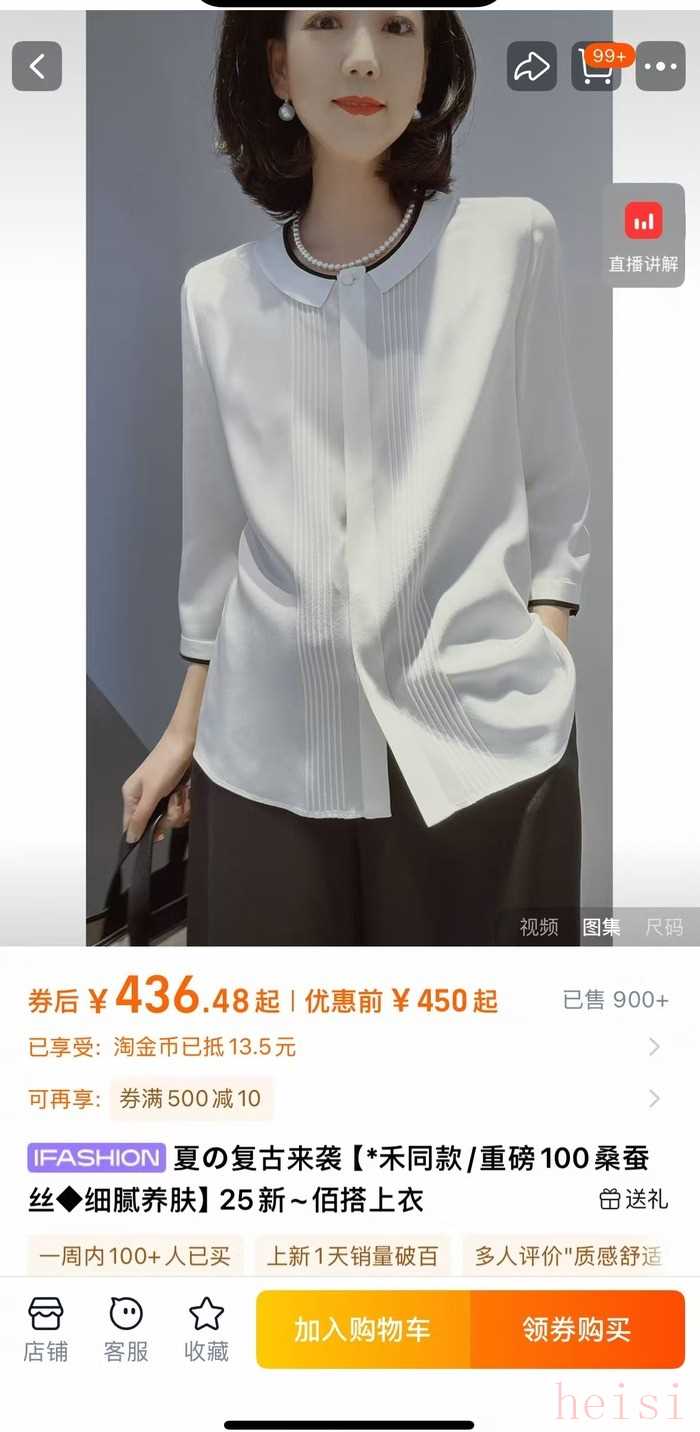Viewport: 700px width, 1432px height.
Task: Switch to the 尺码 size tab
Action: tap(664, 927)
